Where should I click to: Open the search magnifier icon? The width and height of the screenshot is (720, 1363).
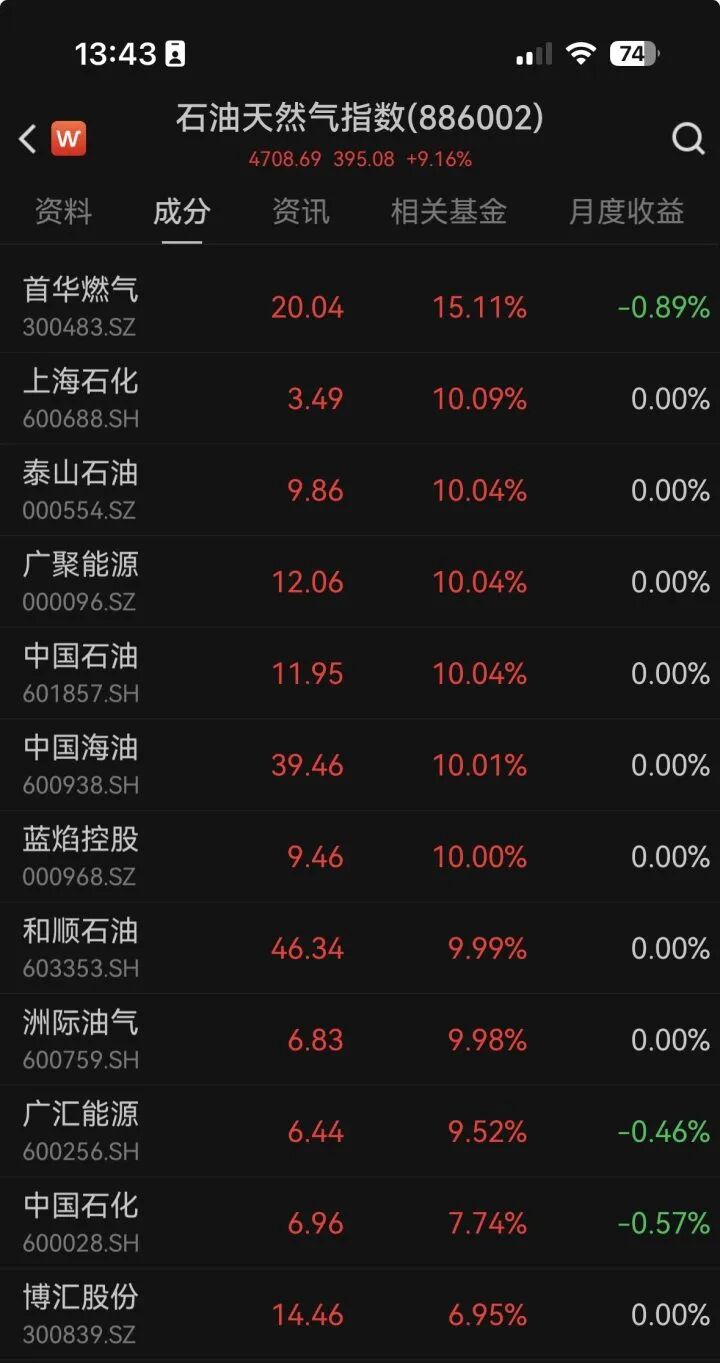tap(687, 138)
